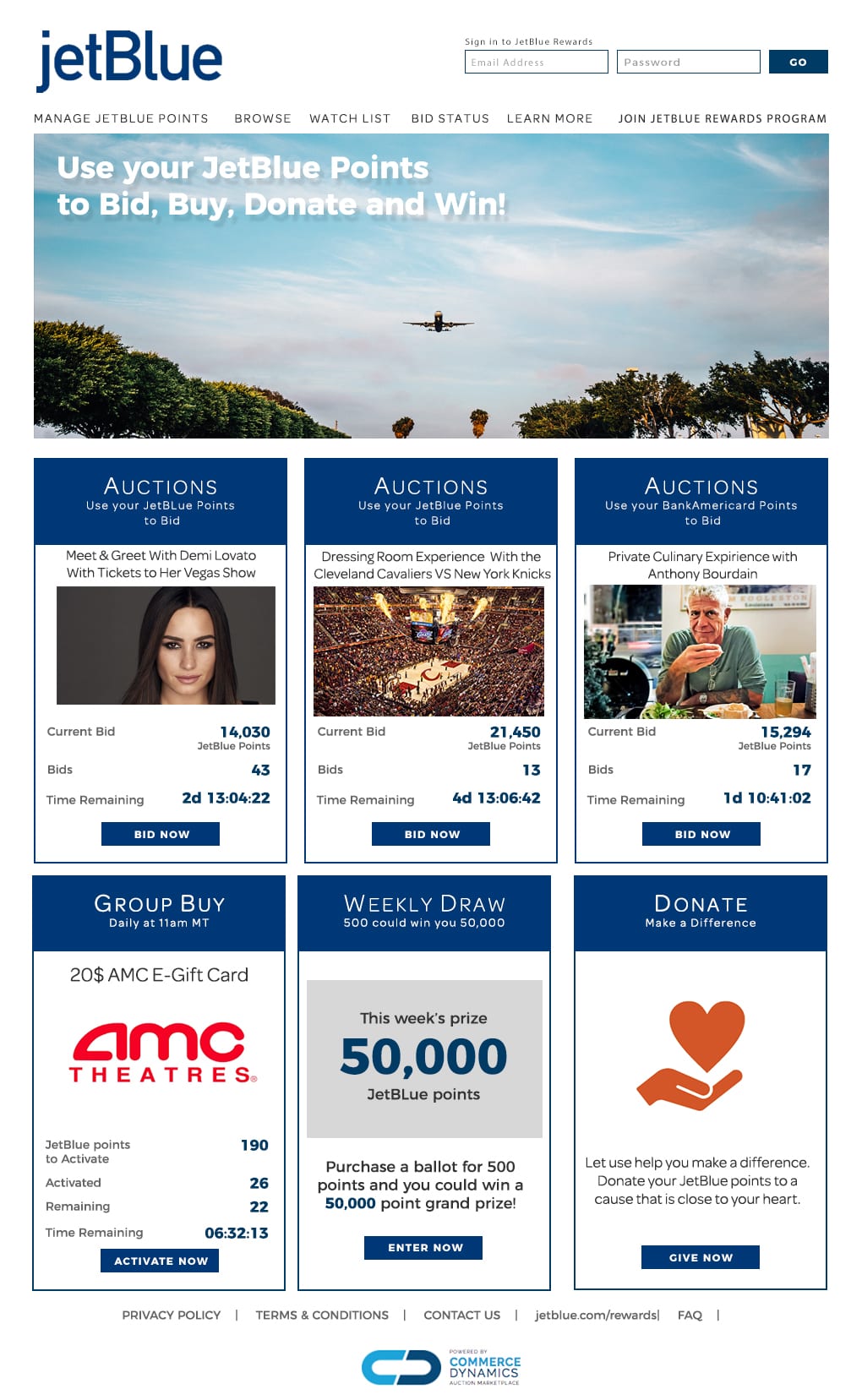Select Give Now to donate points
Viewport: 862px width, 1400px height.
point(701,1257)
